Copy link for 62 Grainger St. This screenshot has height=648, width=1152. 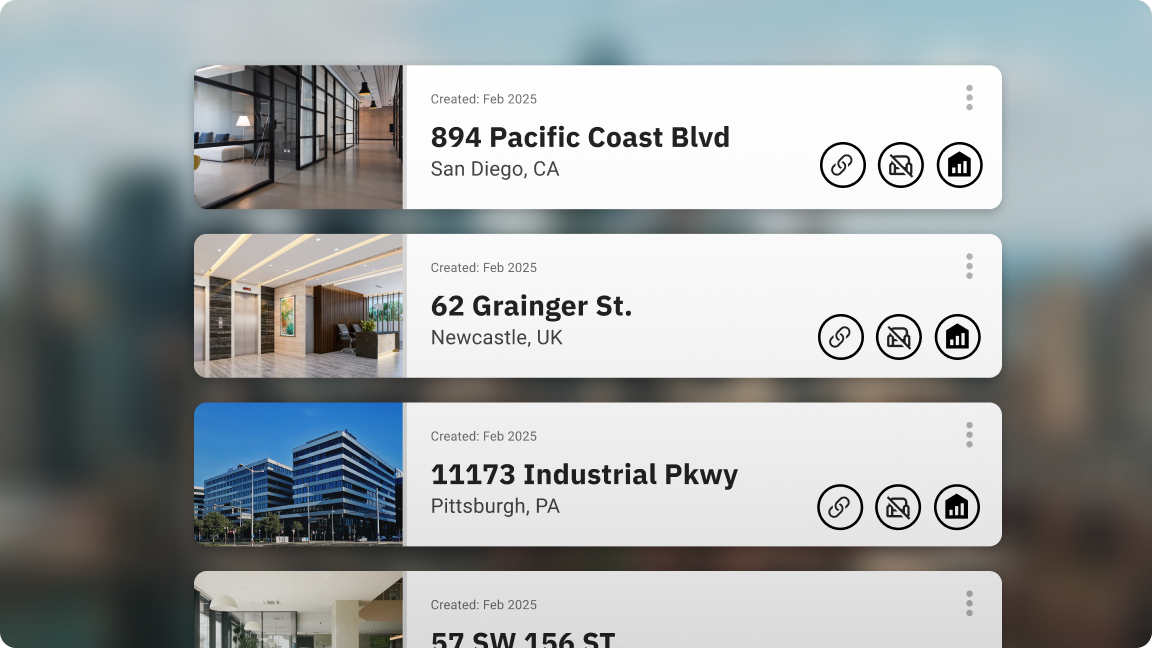point(840,337)
